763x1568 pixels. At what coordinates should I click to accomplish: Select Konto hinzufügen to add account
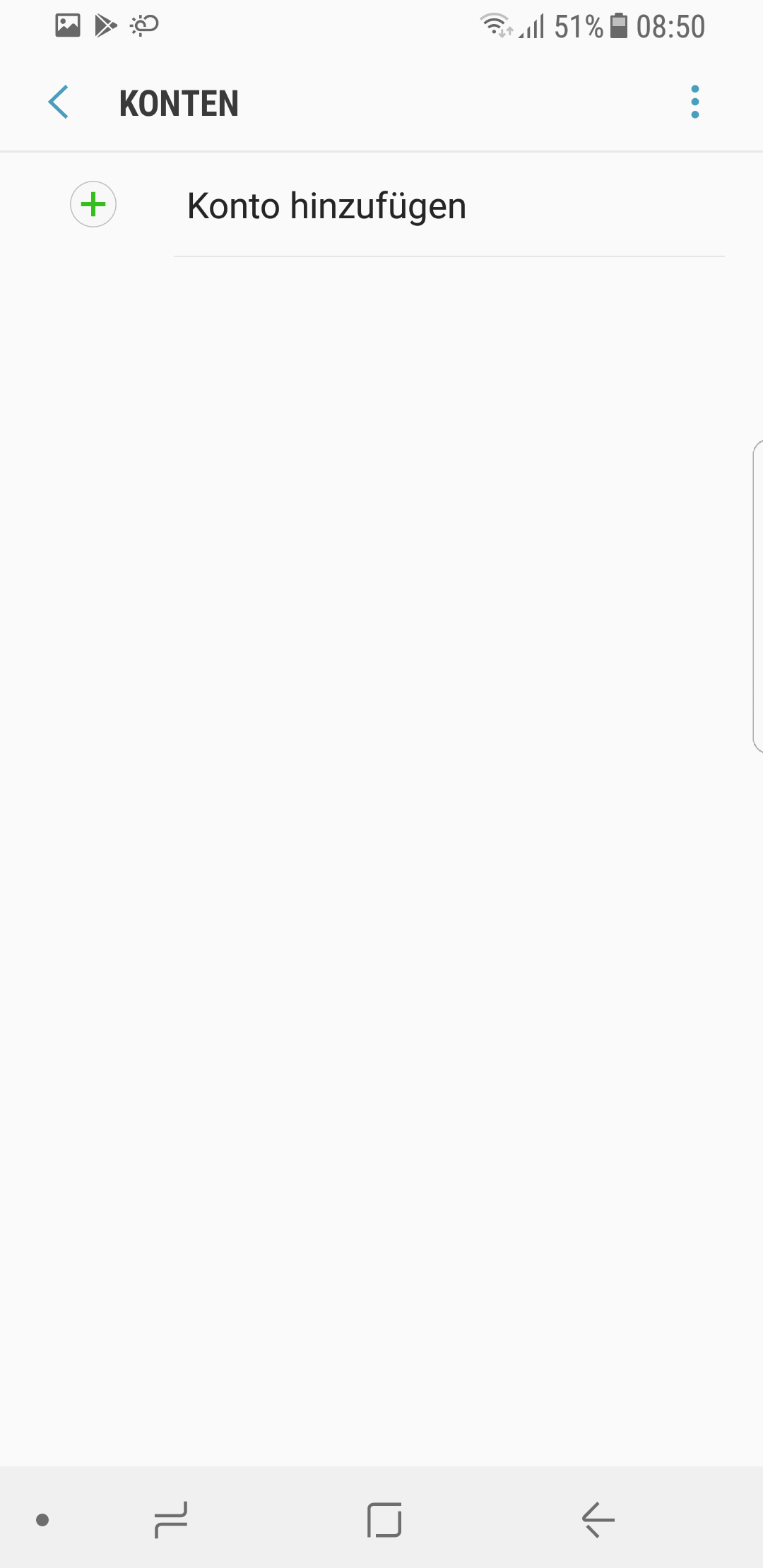381,206
